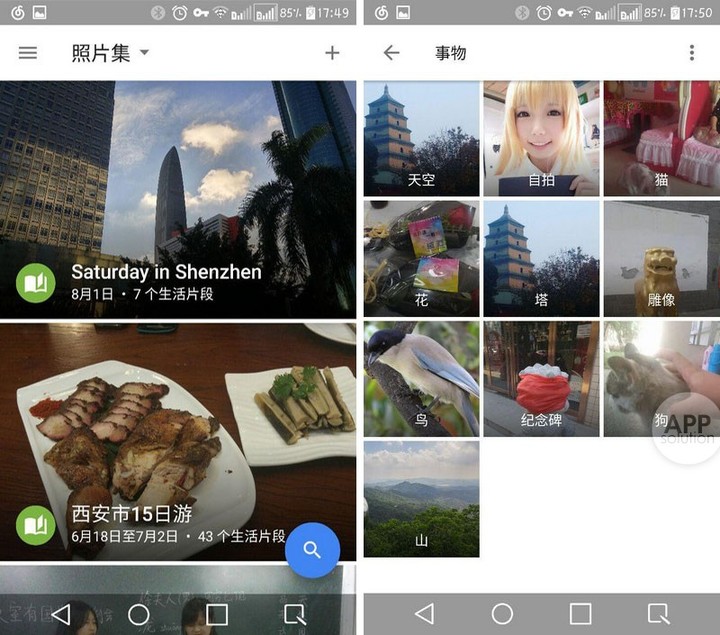Tap the blue search floating button
720x635 pixels.
click(x=312, y=549)
